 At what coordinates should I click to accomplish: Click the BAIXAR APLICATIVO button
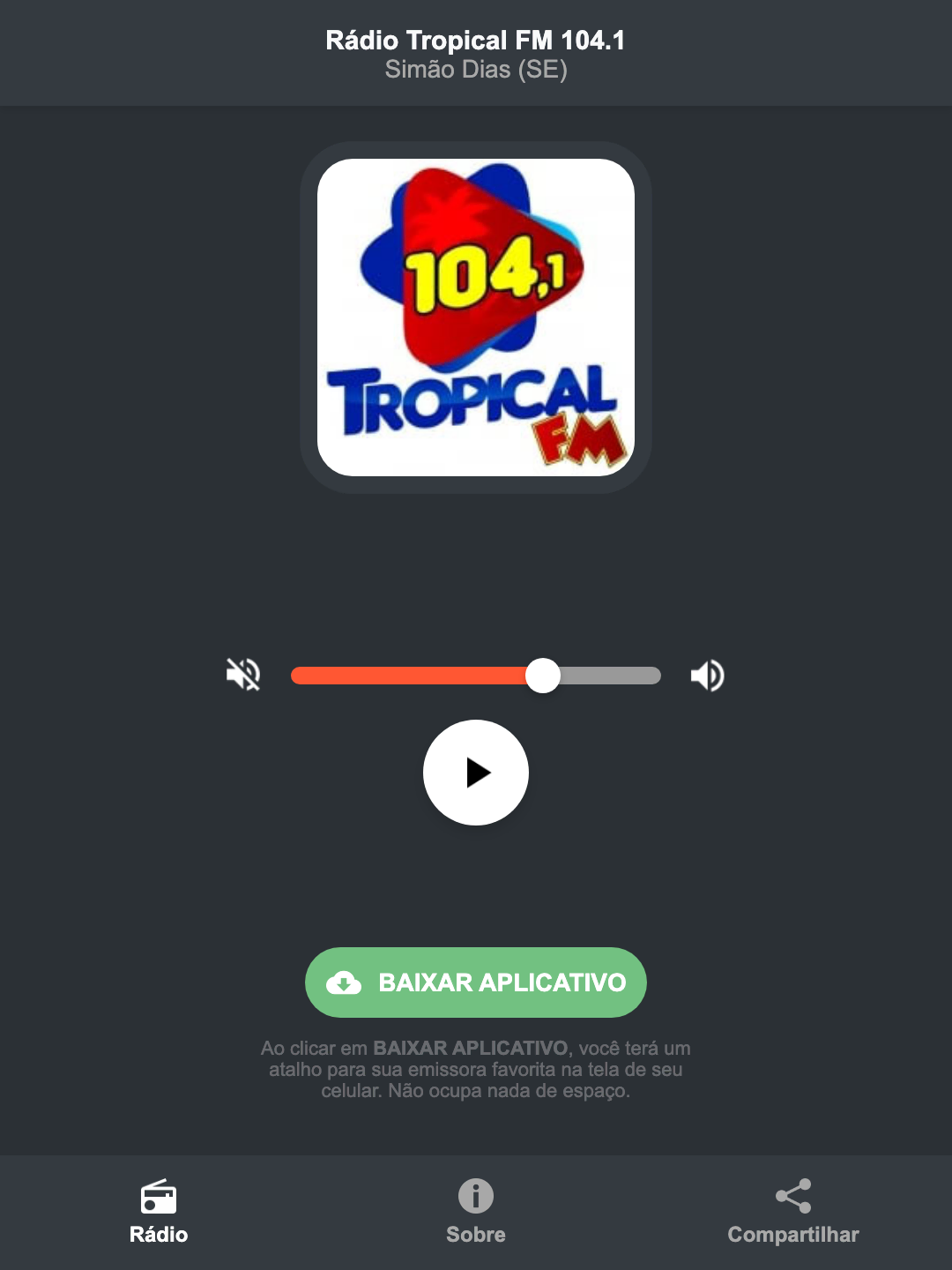[x=475, y=982]
